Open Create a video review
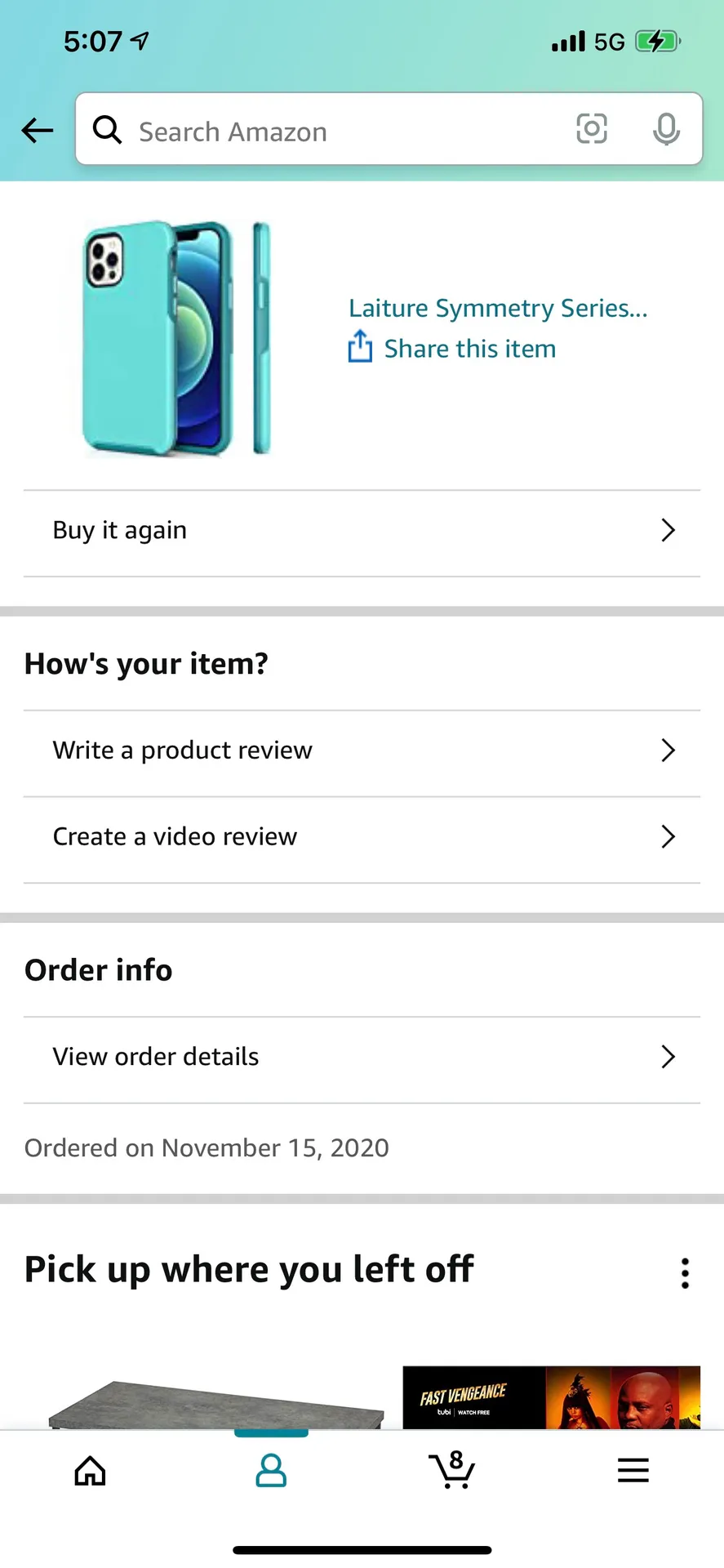This screenshot has width=724, height=1568. click(x=362, y=836)
